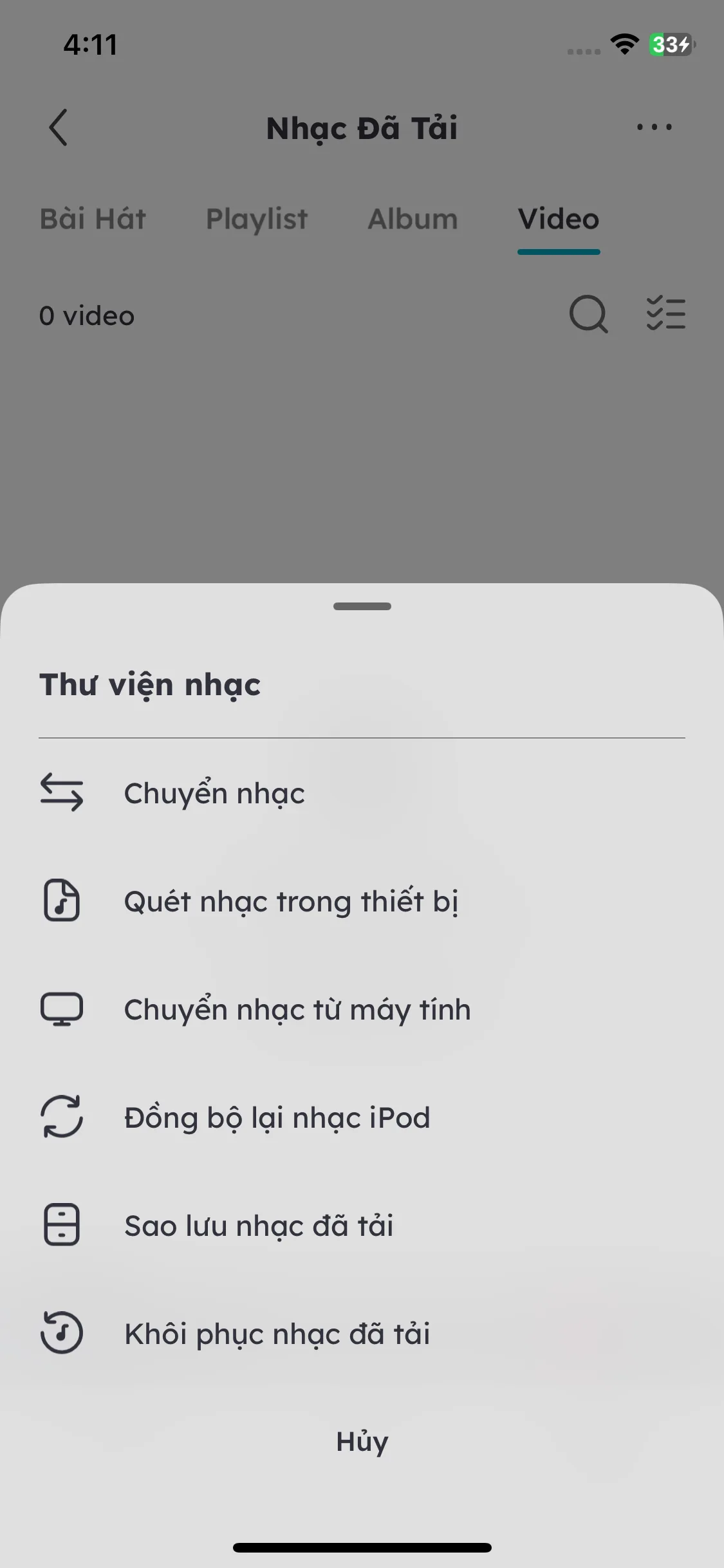Choose Chuyển nhạc từ máy tính
Image resolution: width=724 pixels, height=1568 pixels.
tap(297, 1009)
